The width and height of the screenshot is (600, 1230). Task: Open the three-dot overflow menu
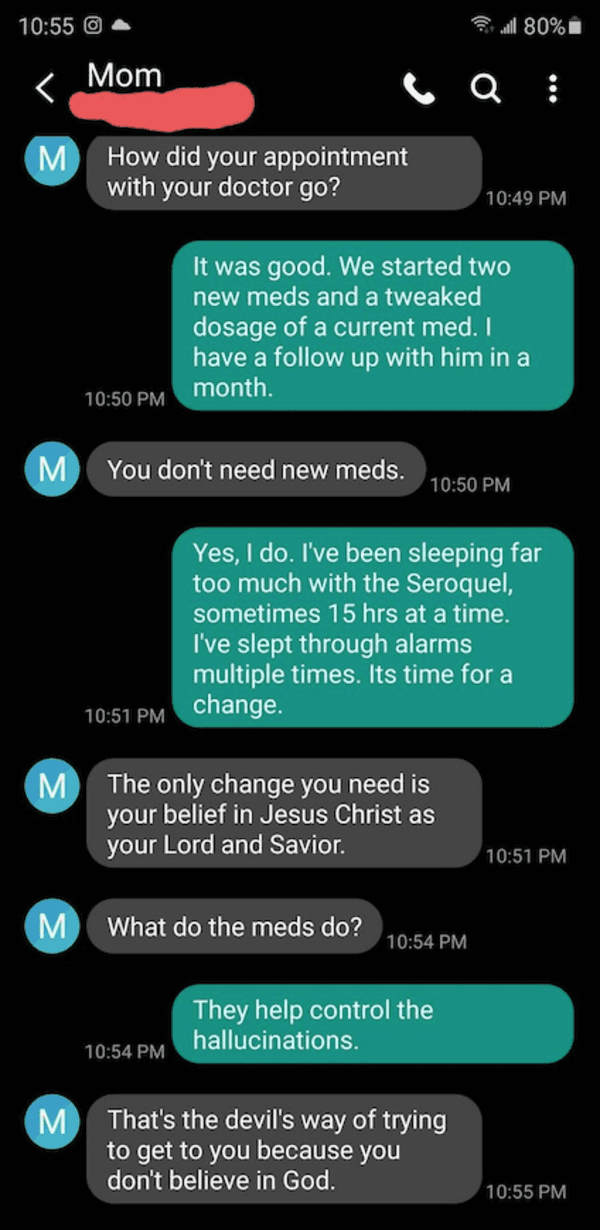pos(551,90)
